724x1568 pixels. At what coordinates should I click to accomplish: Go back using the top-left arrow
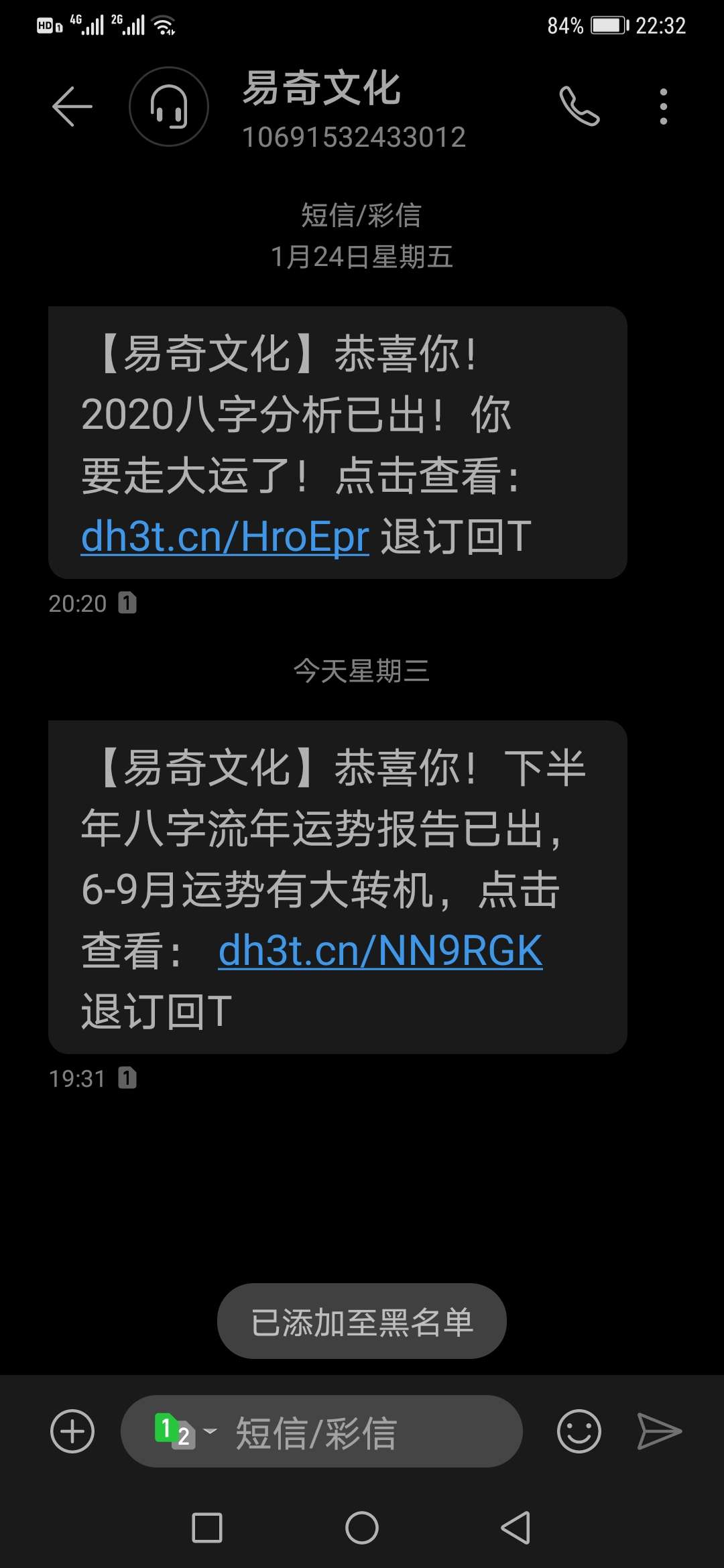point(72,107)
